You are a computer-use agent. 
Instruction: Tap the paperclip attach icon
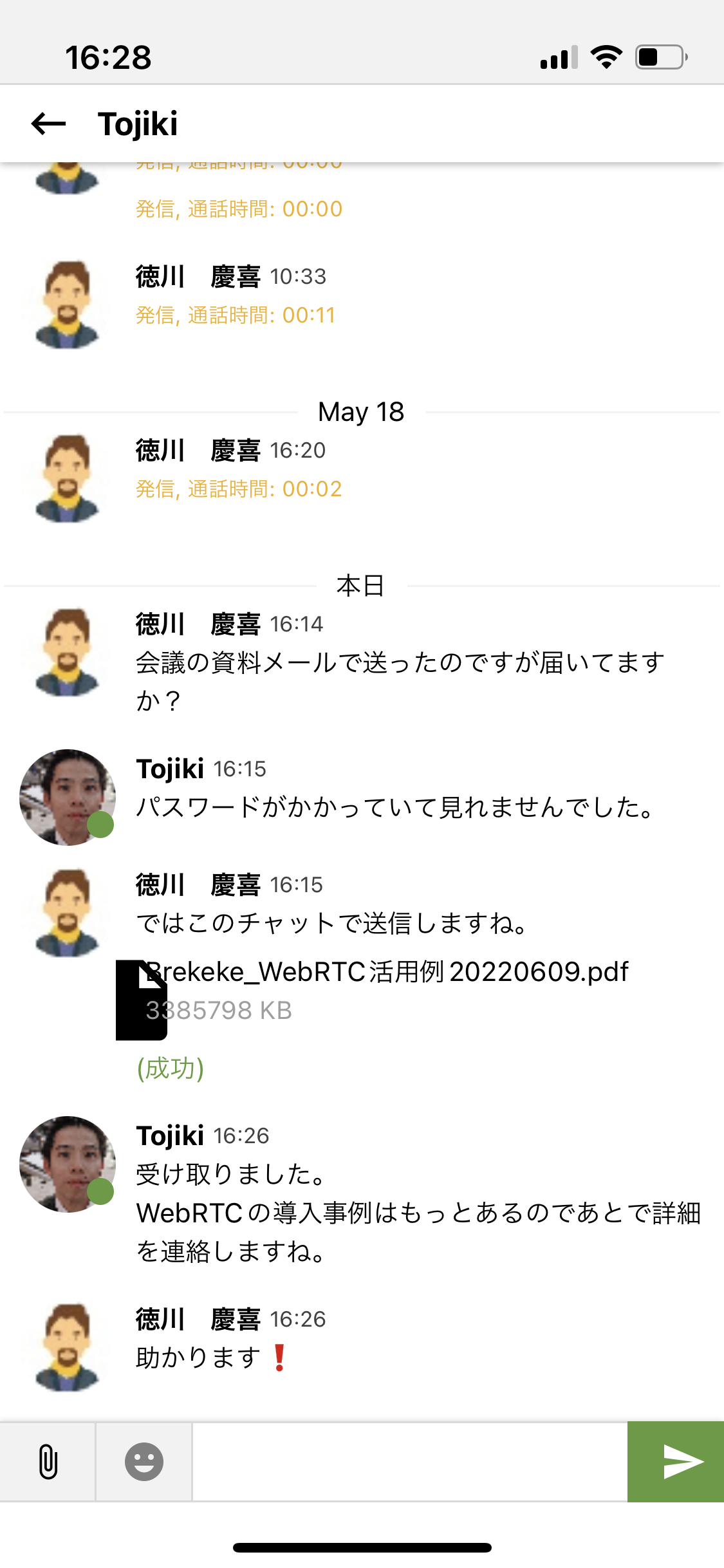click(x=48, y=1462)
